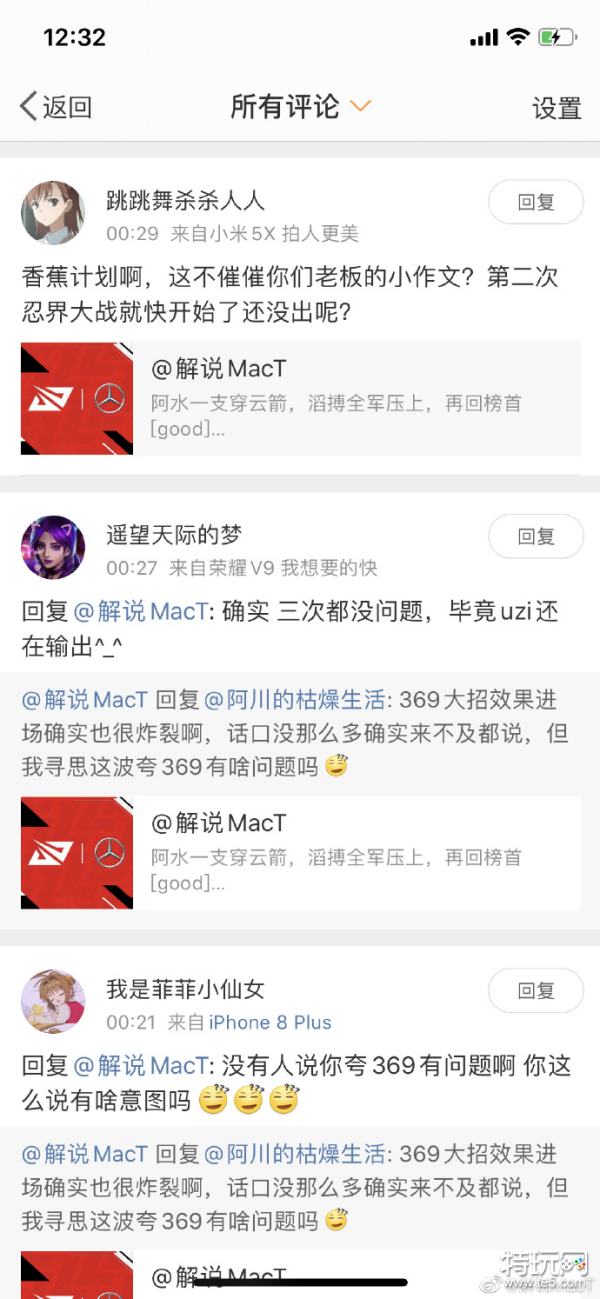Open 跳跳舞杀杀人人's profile avatar
This screenshot has height=1299, width=600.
pos(53,213)
